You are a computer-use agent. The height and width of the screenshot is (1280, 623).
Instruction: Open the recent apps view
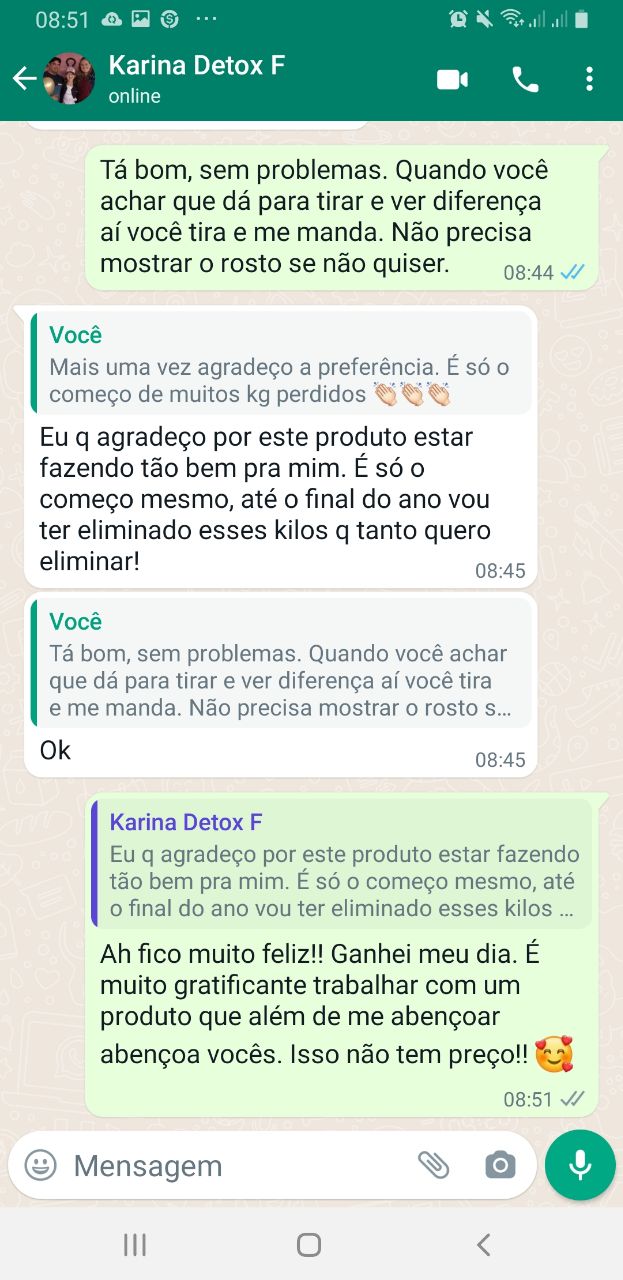pyautogui.click(x=135, y=1244)
